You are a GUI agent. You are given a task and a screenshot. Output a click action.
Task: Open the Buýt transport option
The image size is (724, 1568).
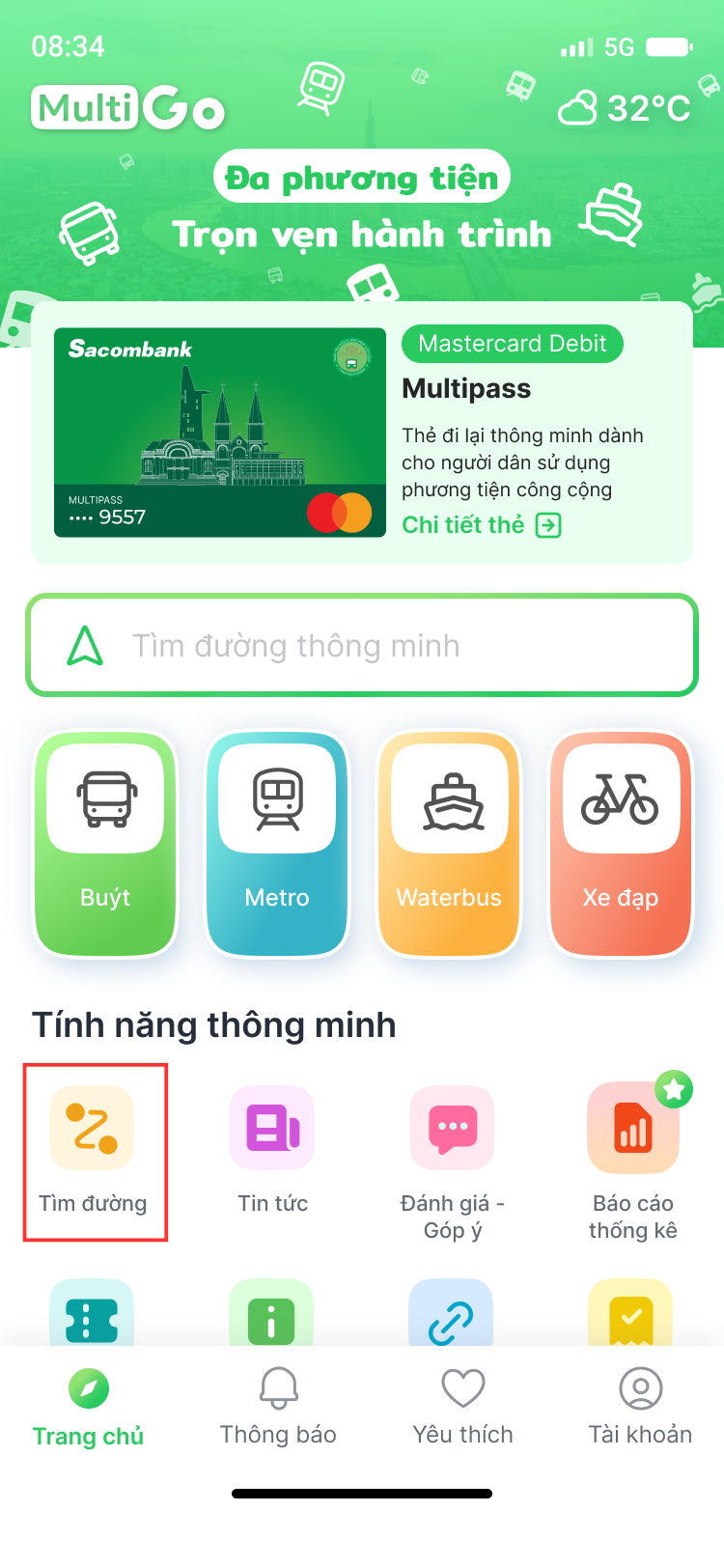point(105,843)
